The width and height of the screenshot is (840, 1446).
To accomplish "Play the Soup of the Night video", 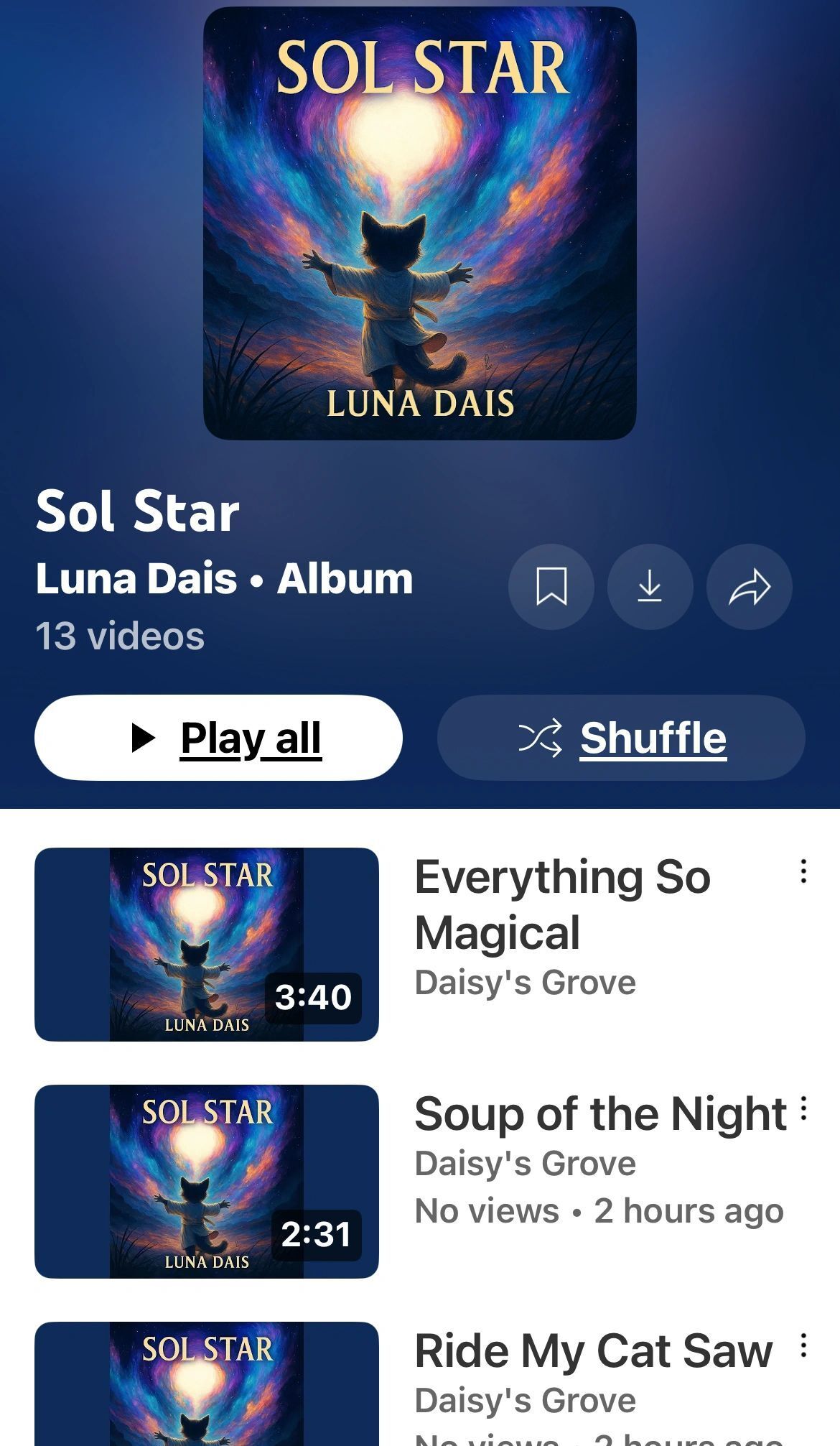I will click(x=207, y=1181).
